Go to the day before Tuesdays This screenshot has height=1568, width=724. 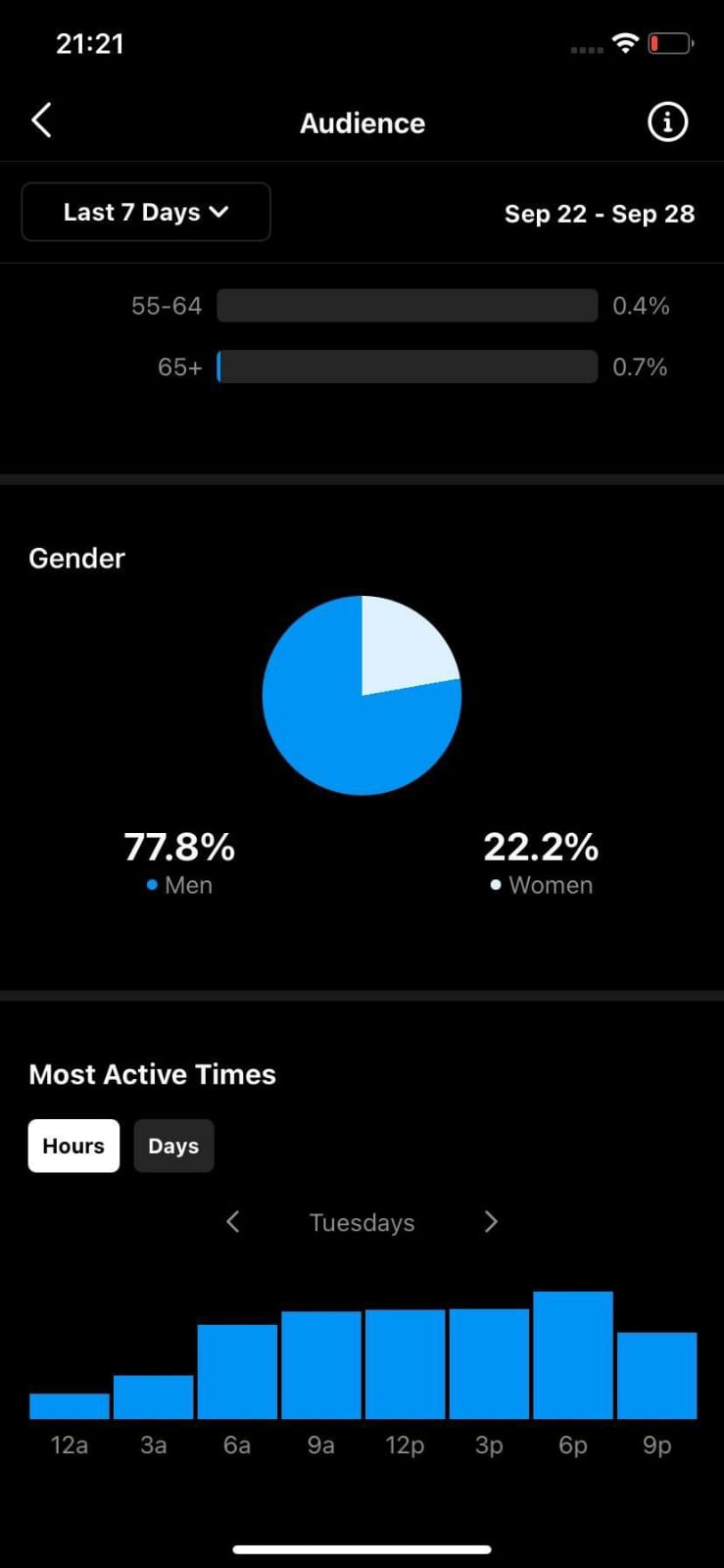click(232, 1222)
